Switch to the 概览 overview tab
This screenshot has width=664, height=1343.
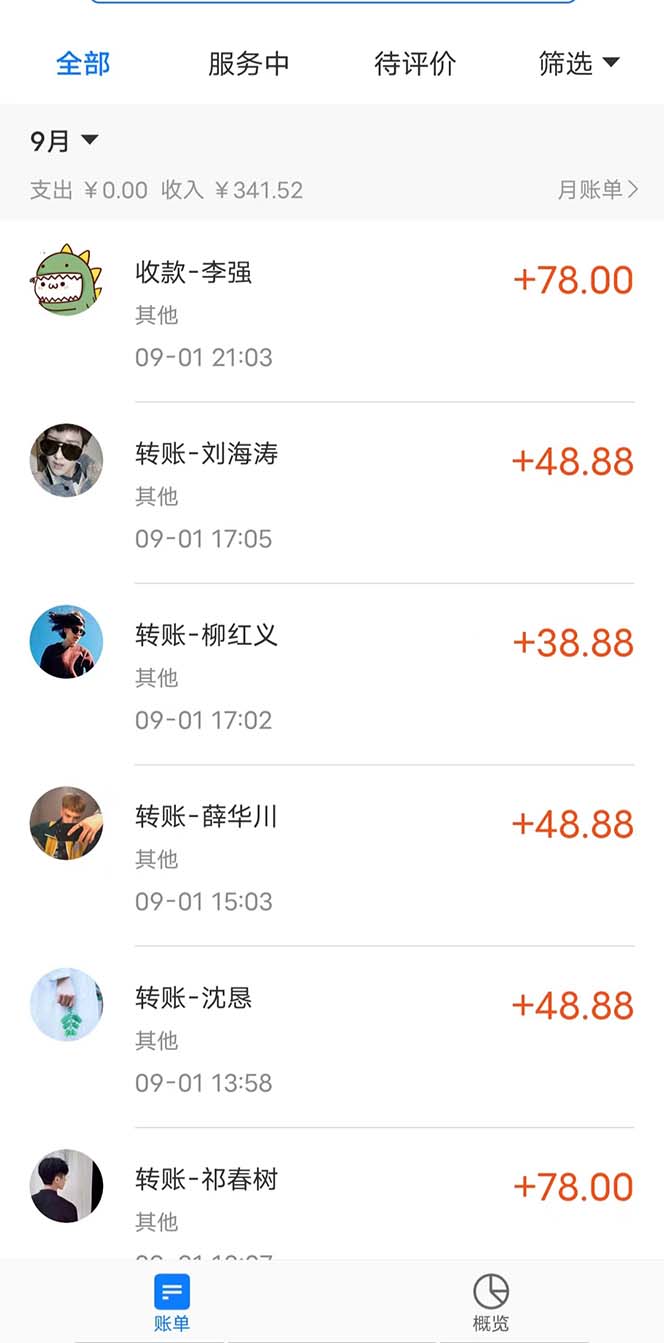tap(491, 1303)
